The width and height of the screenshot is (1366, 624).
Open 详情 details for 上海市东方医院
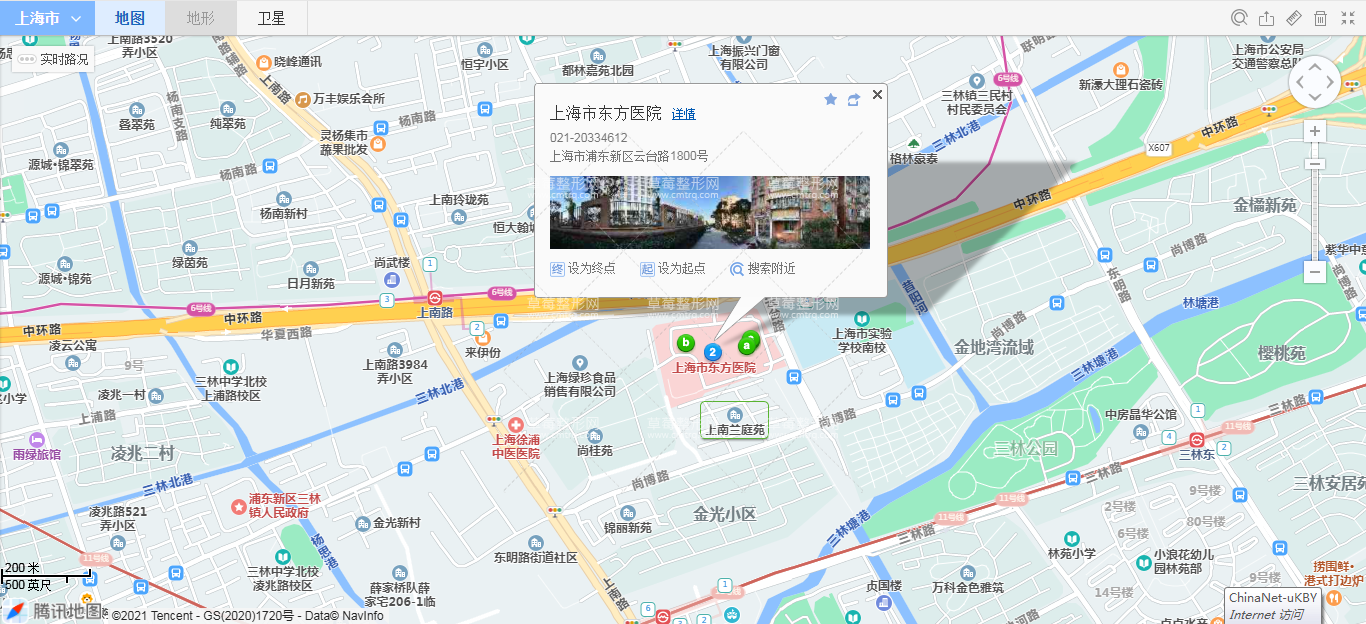tap(683, 114)
